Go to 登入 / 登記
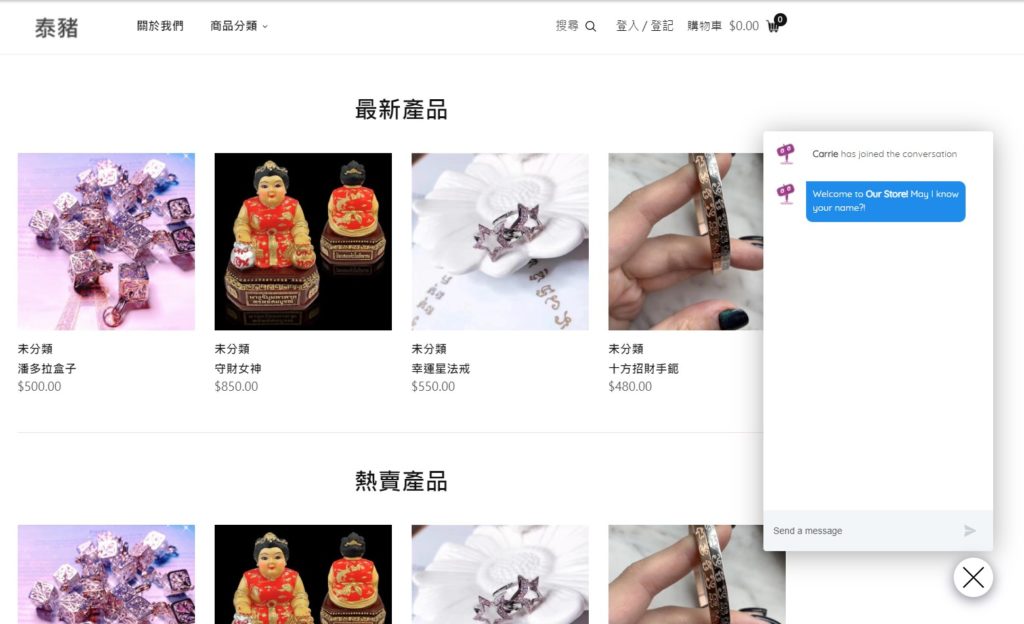 point(644,26)
